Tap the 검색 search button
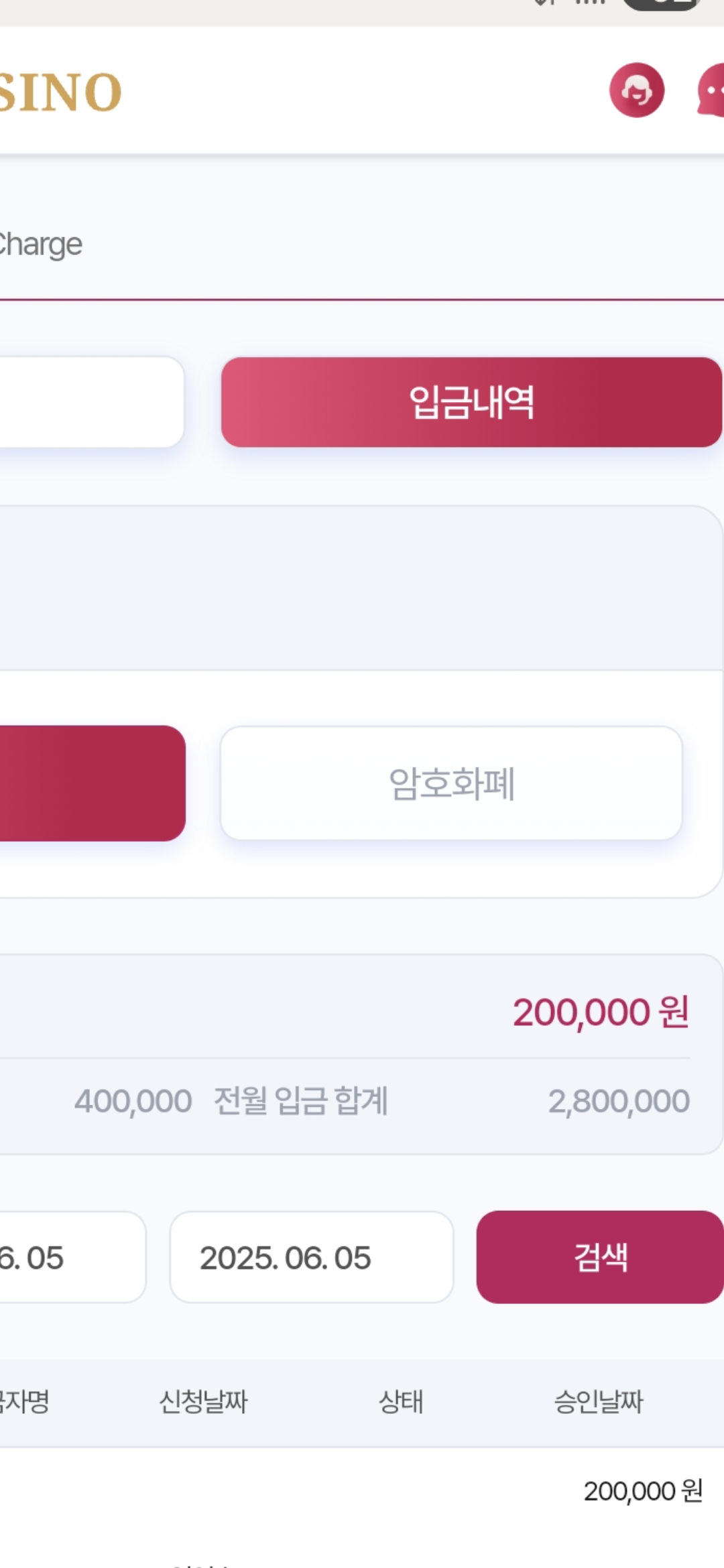The image size is (724, 1568). pos(599,1257)
